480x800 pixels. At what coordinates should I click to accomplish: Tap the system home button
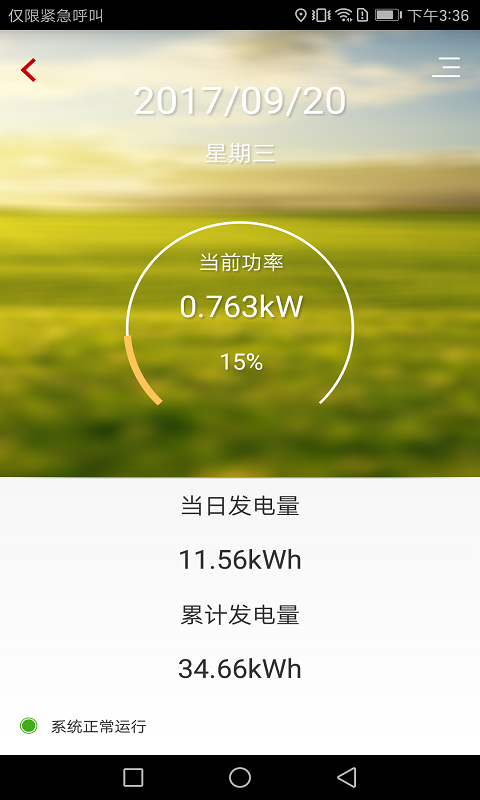pyautogui.click(x=240, y=778)
